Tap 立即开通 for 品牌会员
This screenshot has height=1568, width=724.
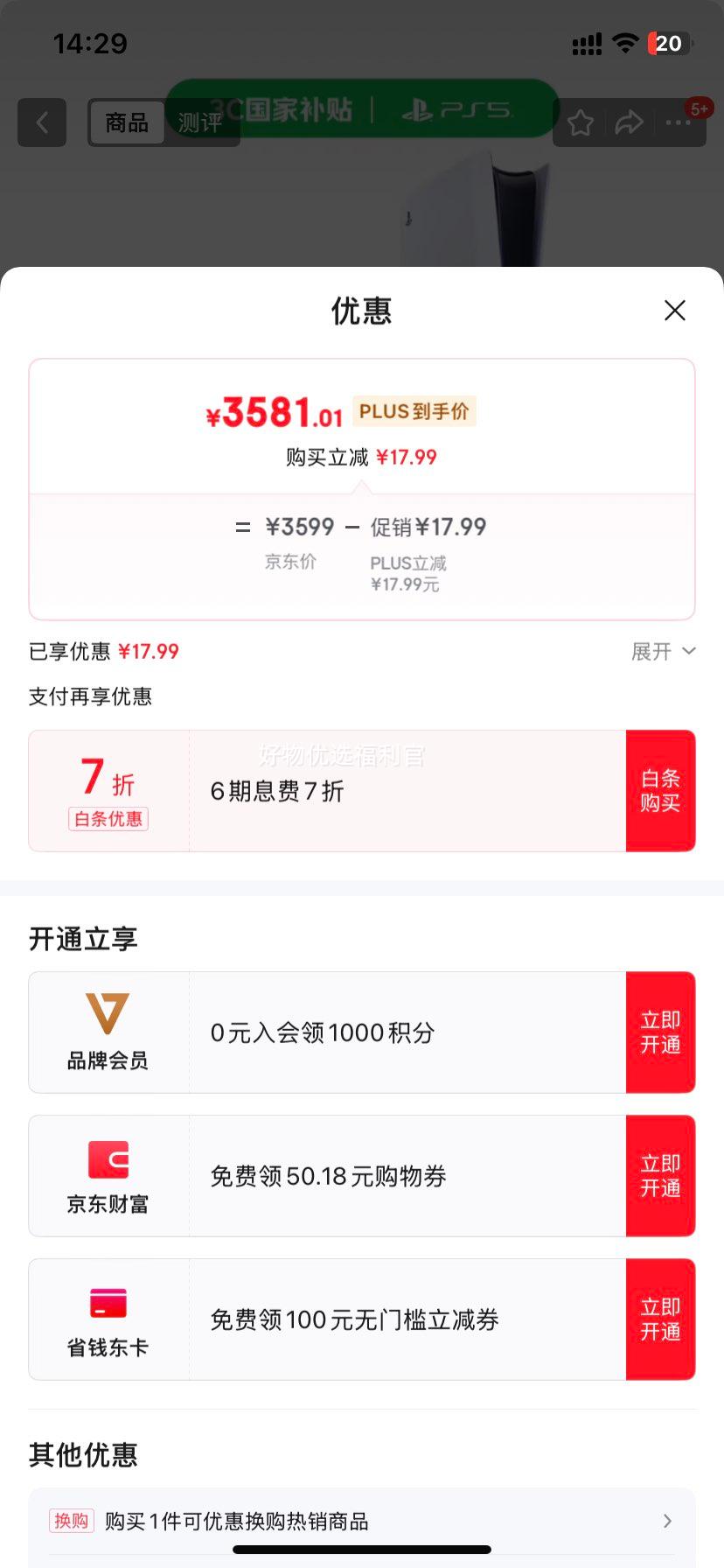point(660,1032)
